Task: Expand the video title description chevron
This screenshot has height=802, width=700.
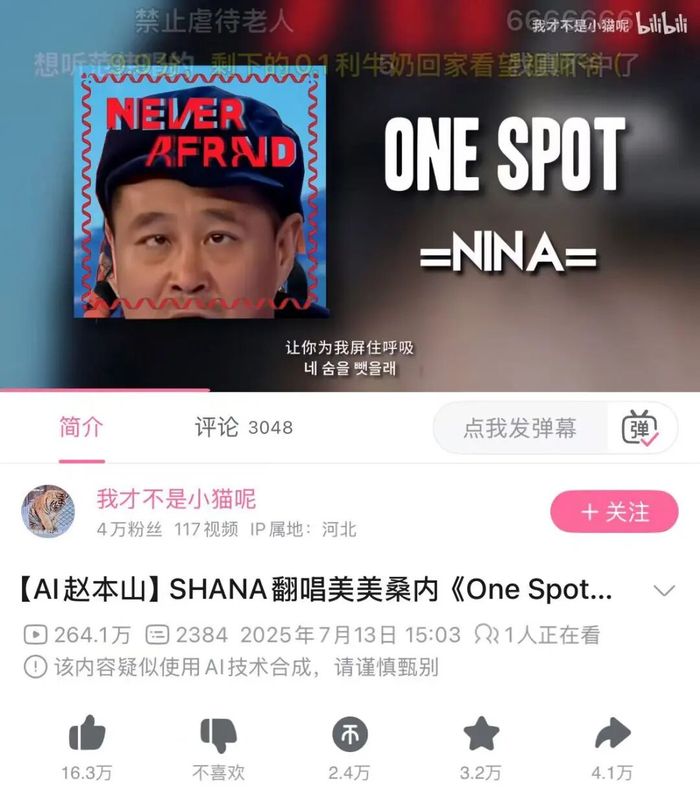Action: [664, 590]
